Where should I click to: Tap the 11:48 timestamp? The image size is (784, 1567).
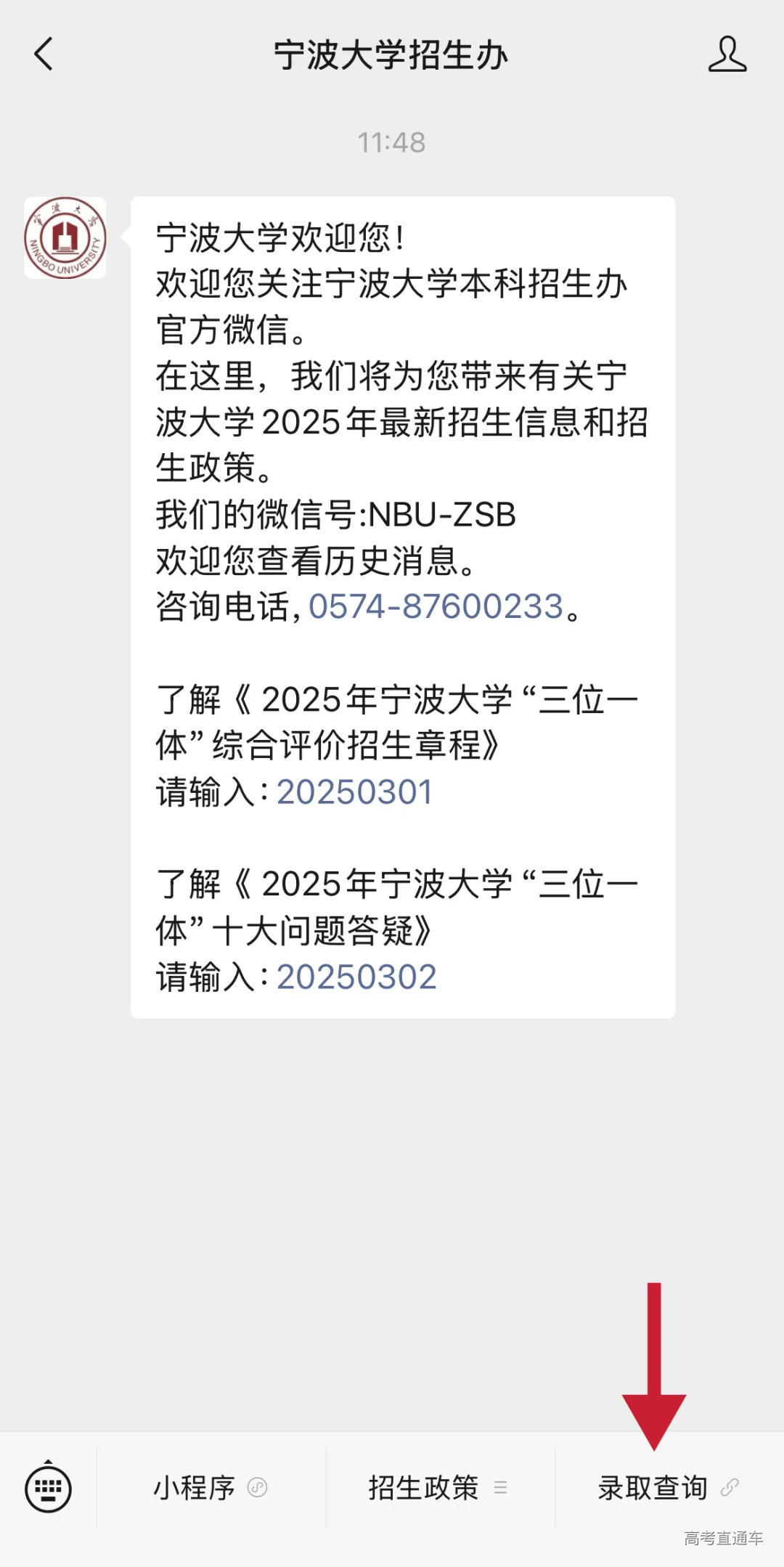coord(392,143)
